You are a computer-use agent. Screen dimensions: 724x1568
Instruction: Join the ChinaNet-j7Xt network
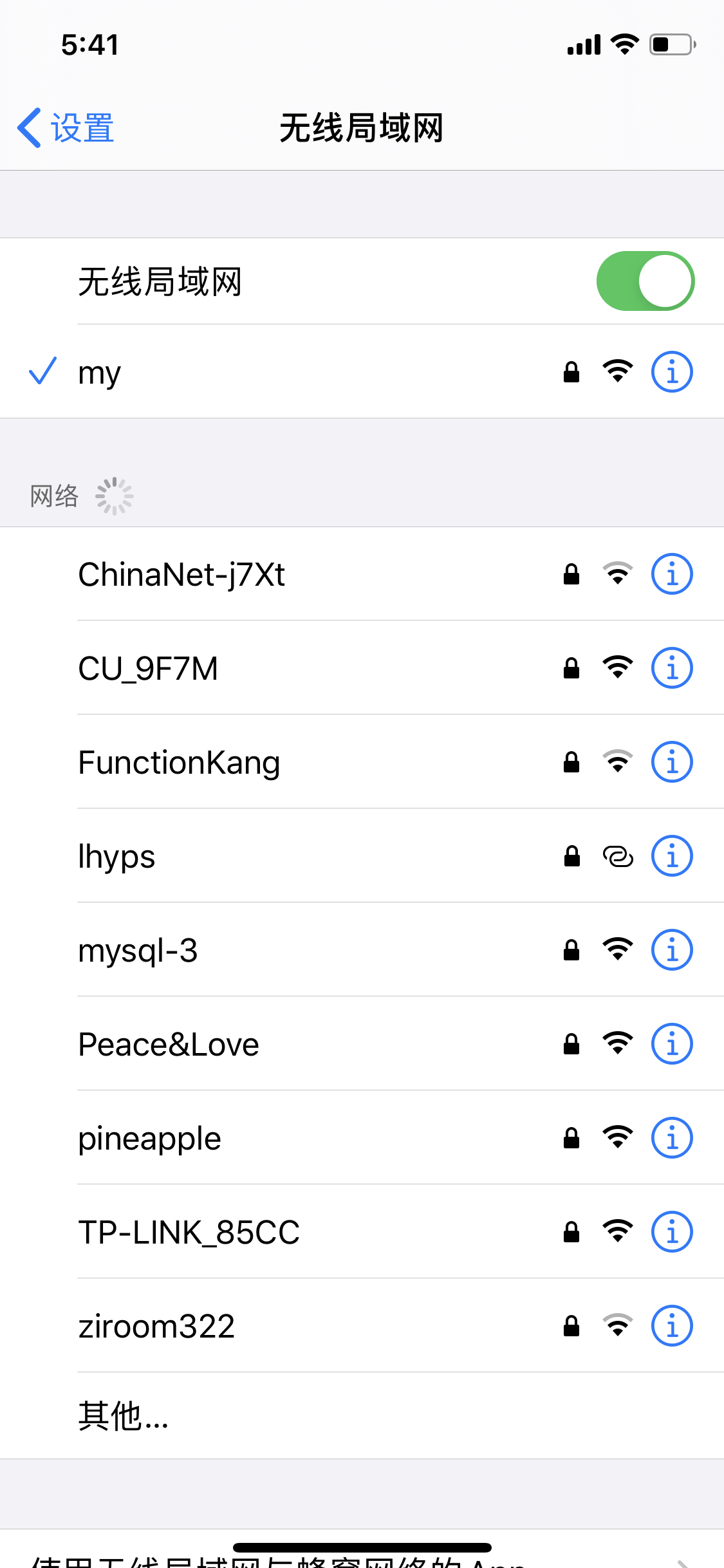(x=181, y=574)
